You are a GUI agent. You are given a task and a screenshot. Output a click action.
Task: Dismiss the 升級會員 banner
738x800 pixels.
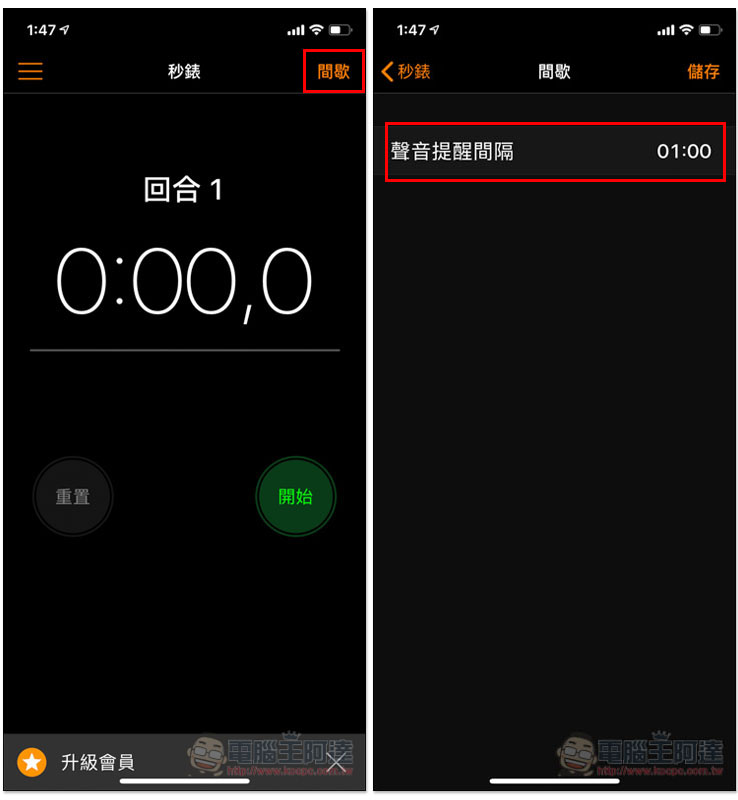[x=337, y=763]
